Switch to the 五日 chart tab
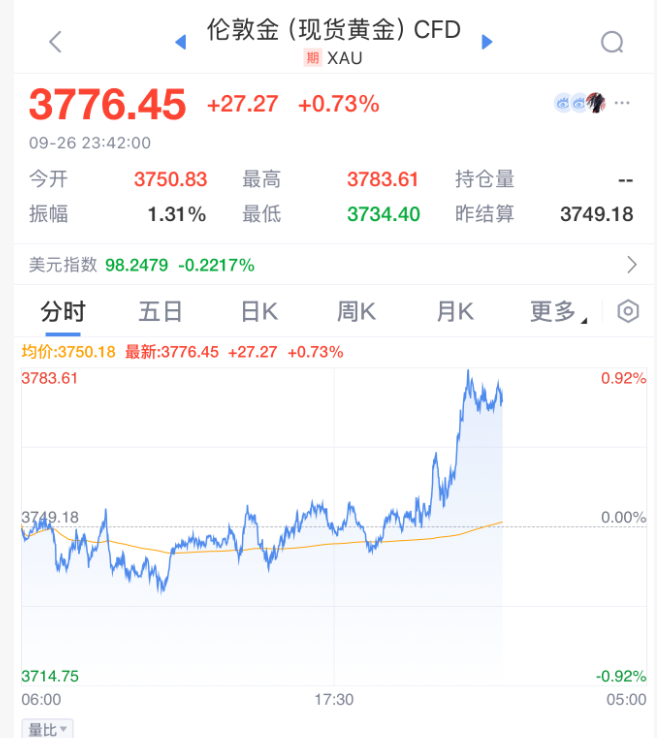Viewport: 657px width, 738px height. pos(160,312)
